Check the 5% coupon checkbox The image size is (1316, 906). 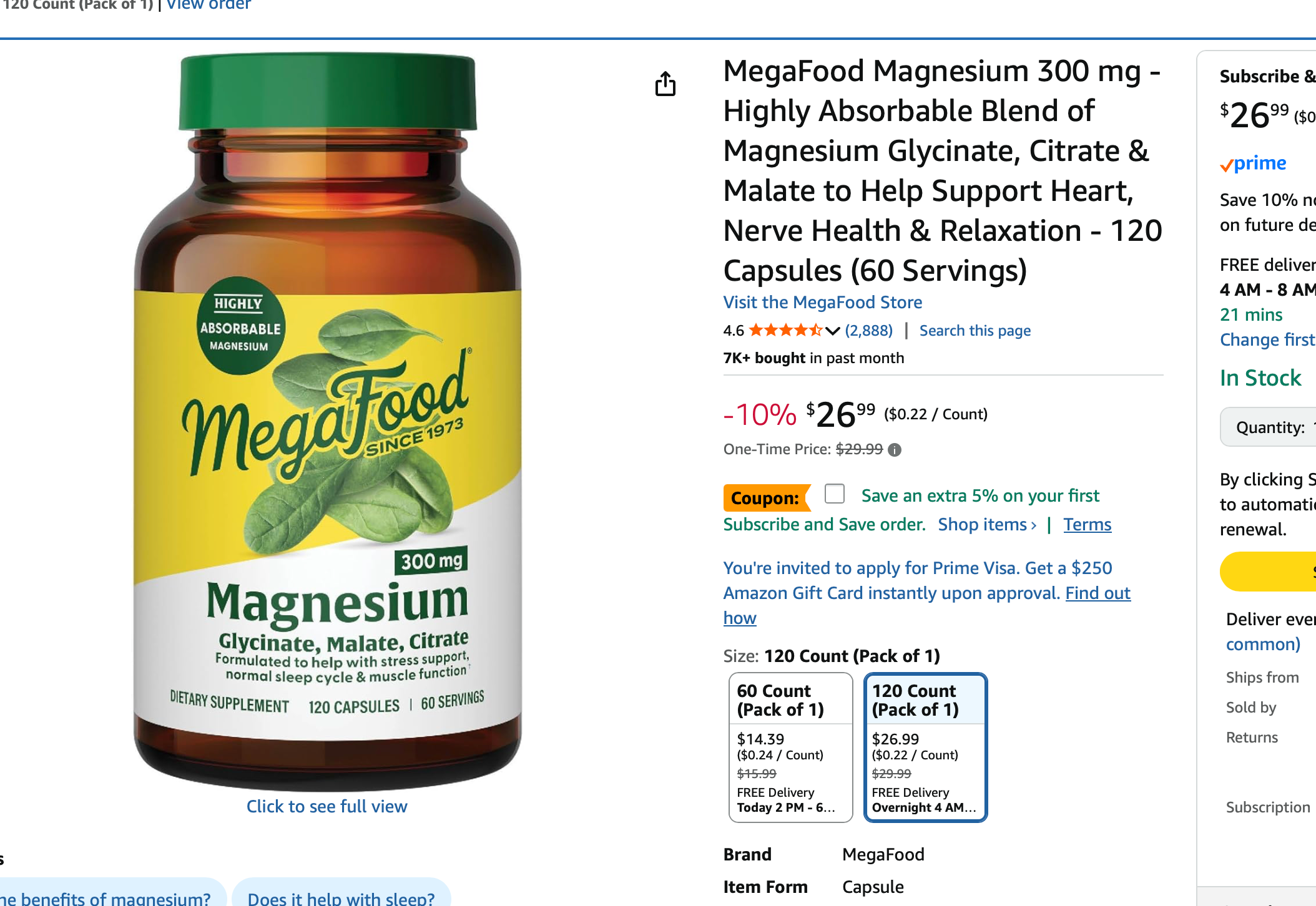point(835,494)
